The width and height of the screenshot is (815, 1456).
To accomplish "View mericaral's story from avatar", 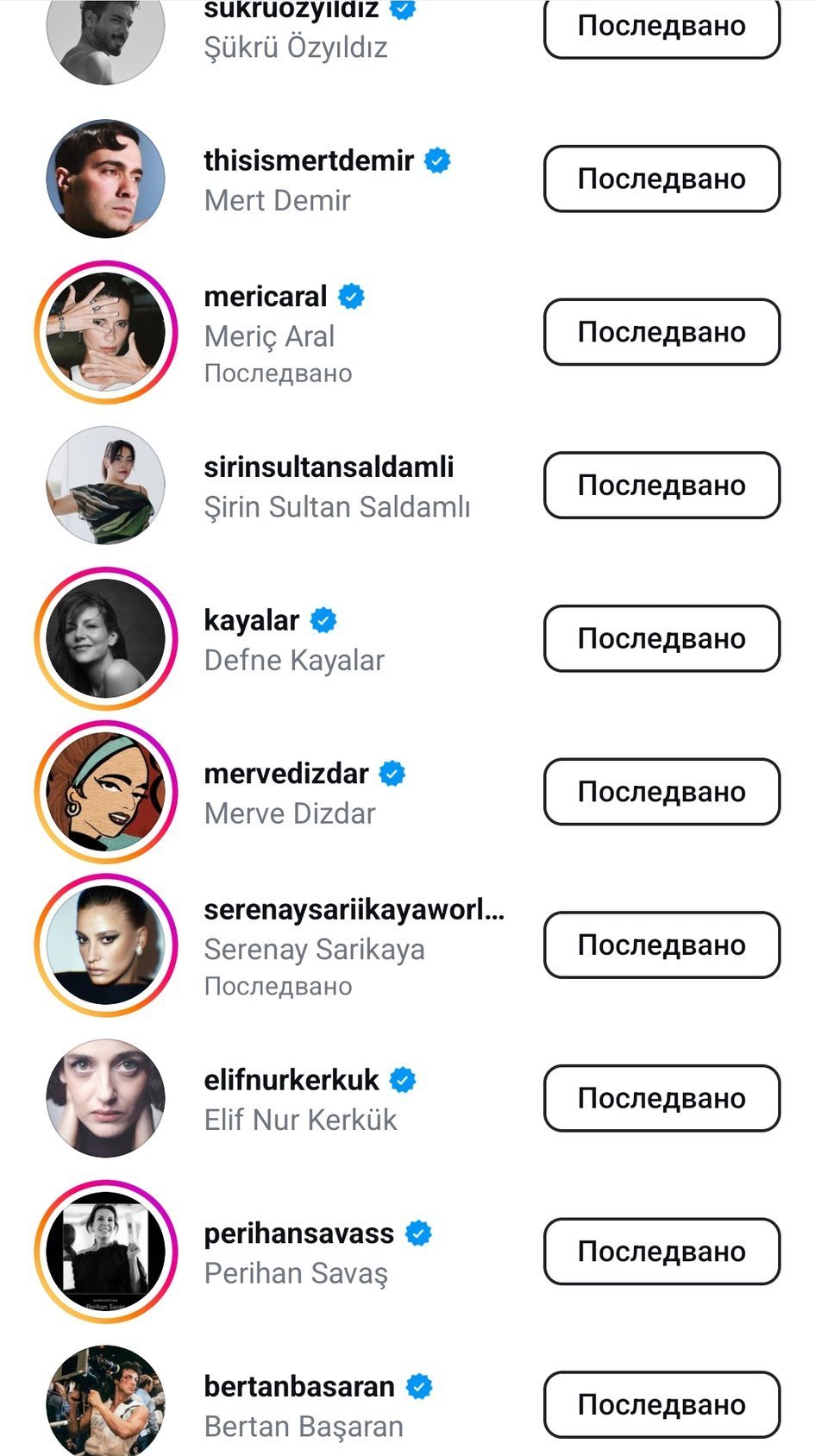I will coord(106,332).
